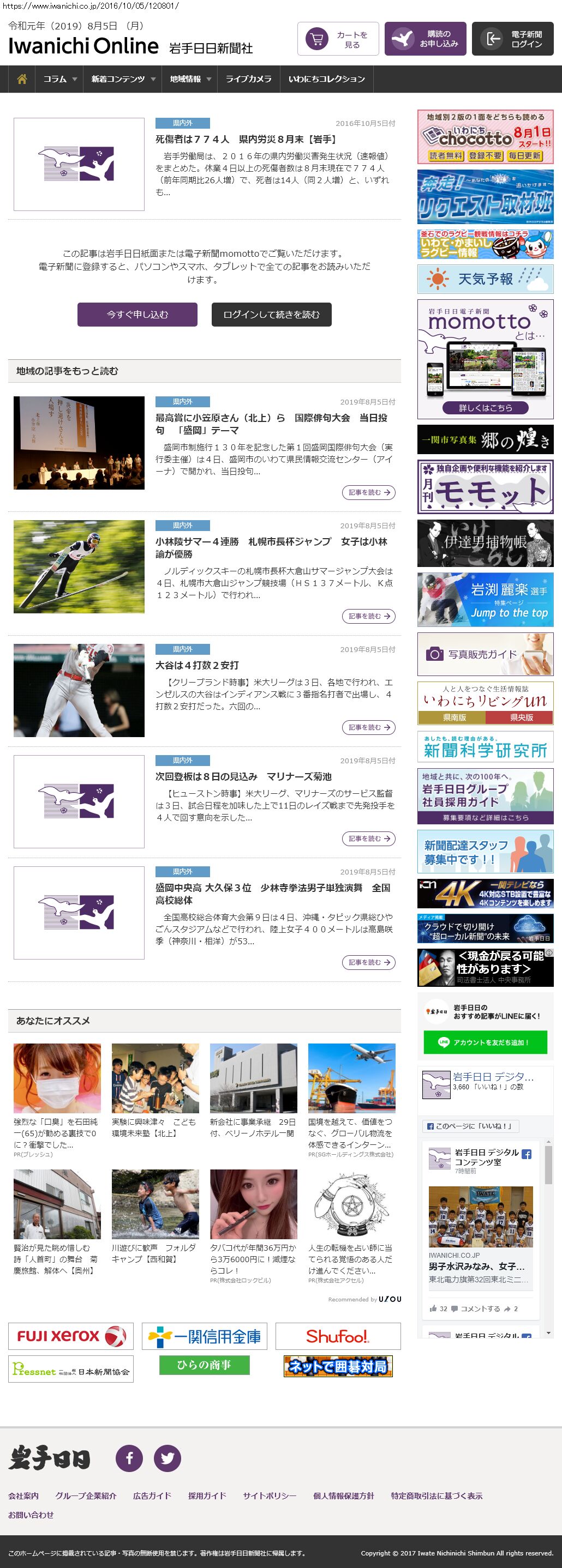Tap ログインして続きを読む button
Screen dimensions: 562x1568
(271, 315)
